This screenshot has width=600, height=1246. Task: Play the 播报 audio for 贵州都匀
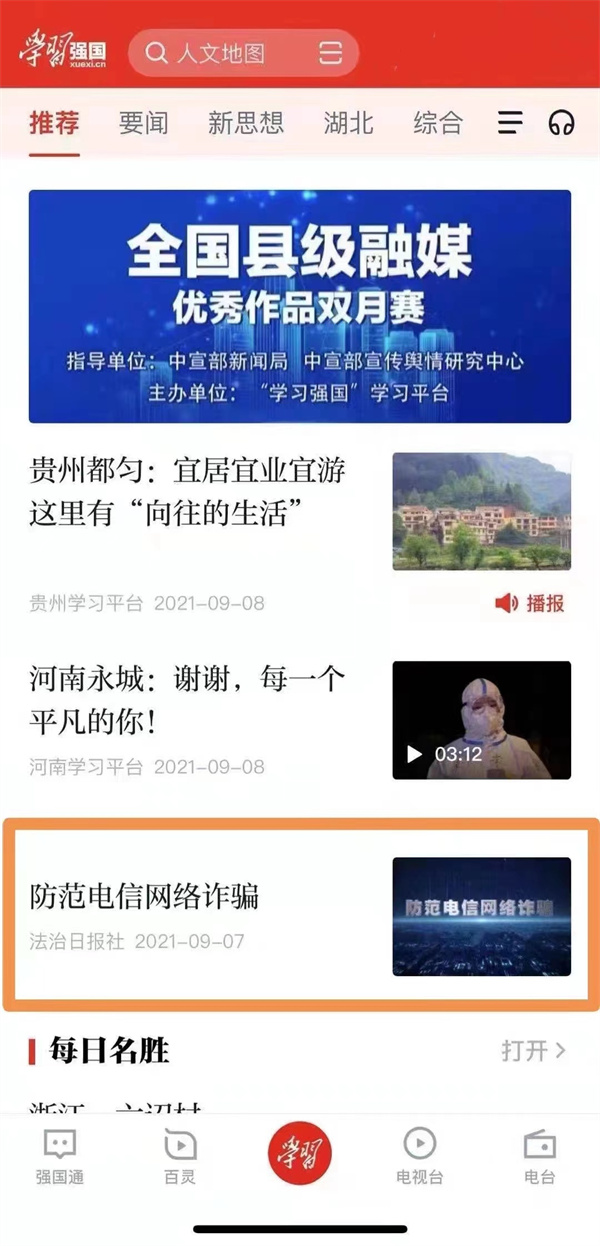(x=530, y=603)
